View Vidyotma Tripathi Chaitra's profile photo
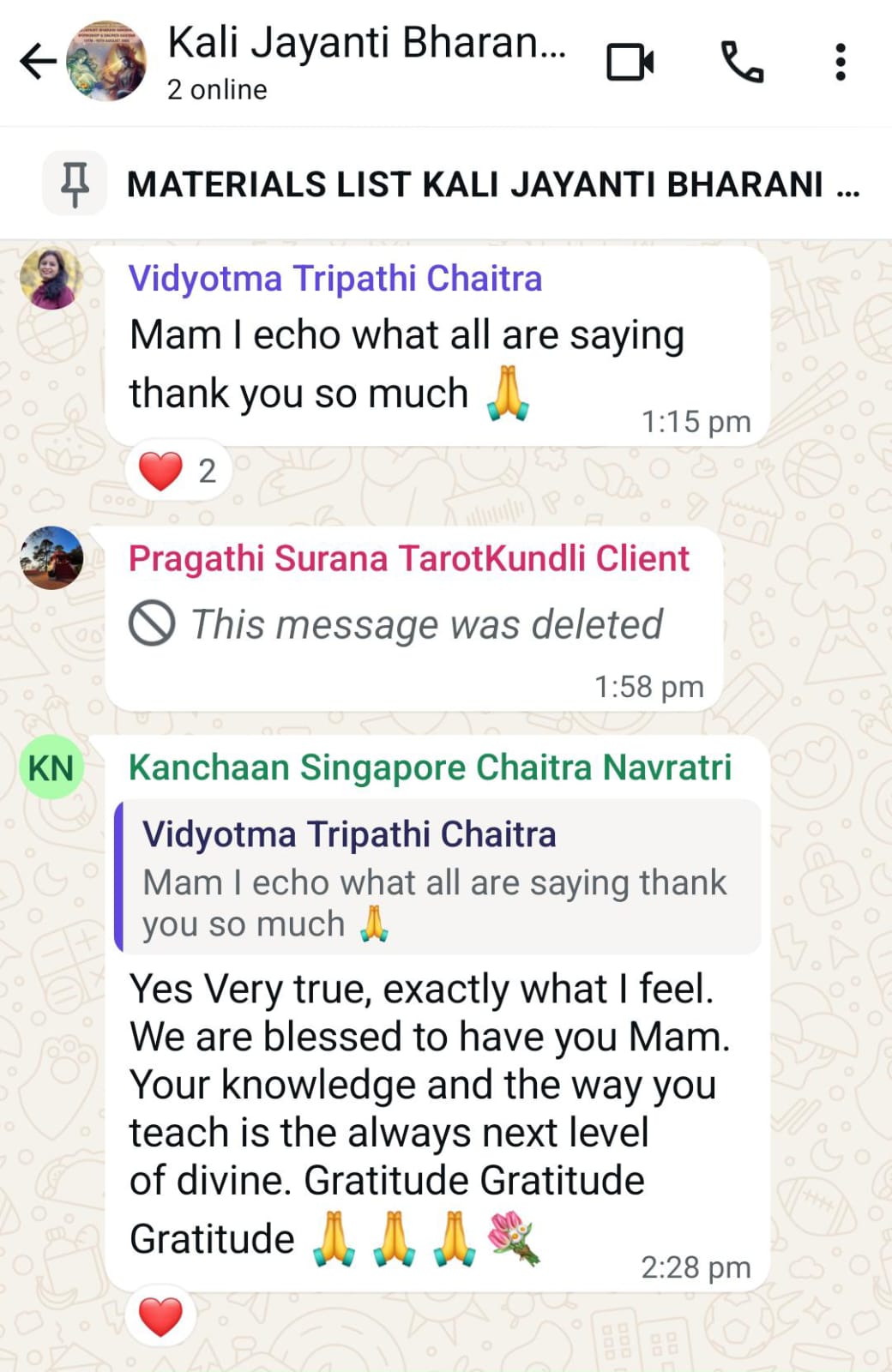892x1372 pixels. [51, 278]
